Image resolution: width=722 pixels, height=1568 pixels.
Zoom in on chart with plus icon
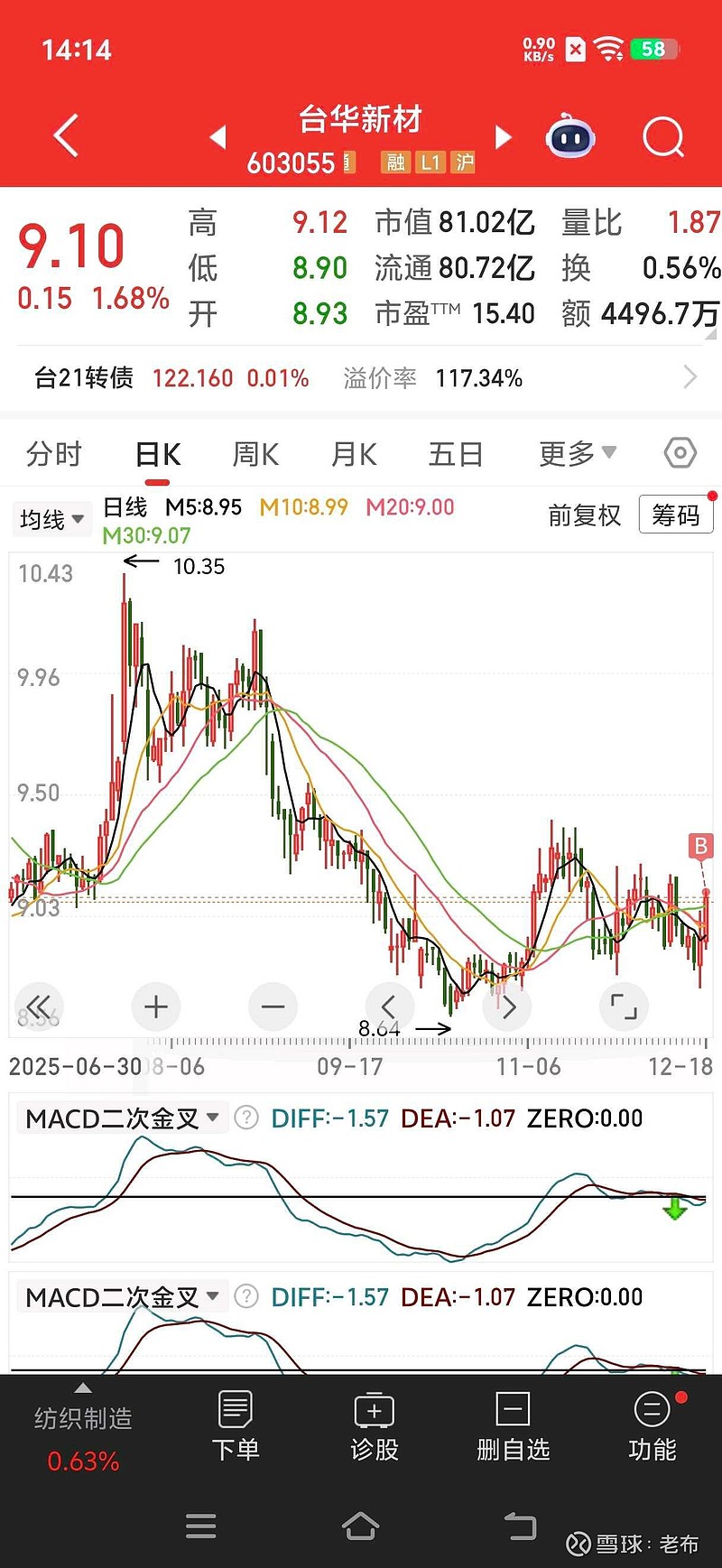[x=155, y=1006]
